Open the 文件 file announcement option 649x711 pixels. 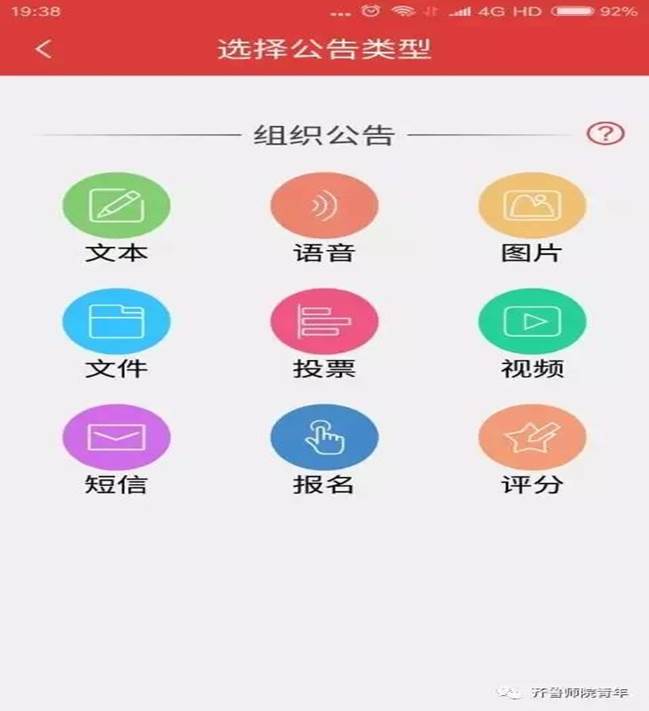pos(116,322)
